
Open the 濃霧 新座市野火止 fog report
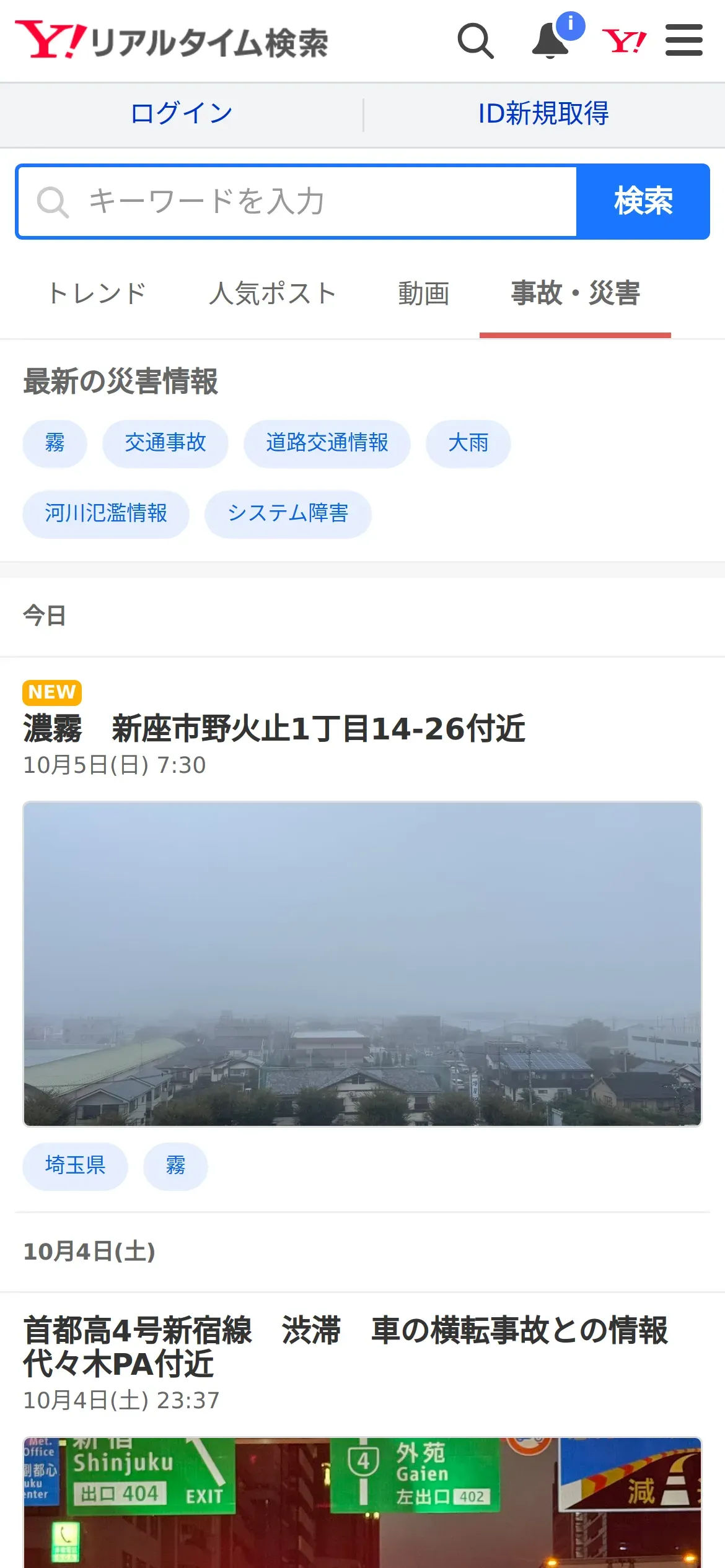(275, 728)
